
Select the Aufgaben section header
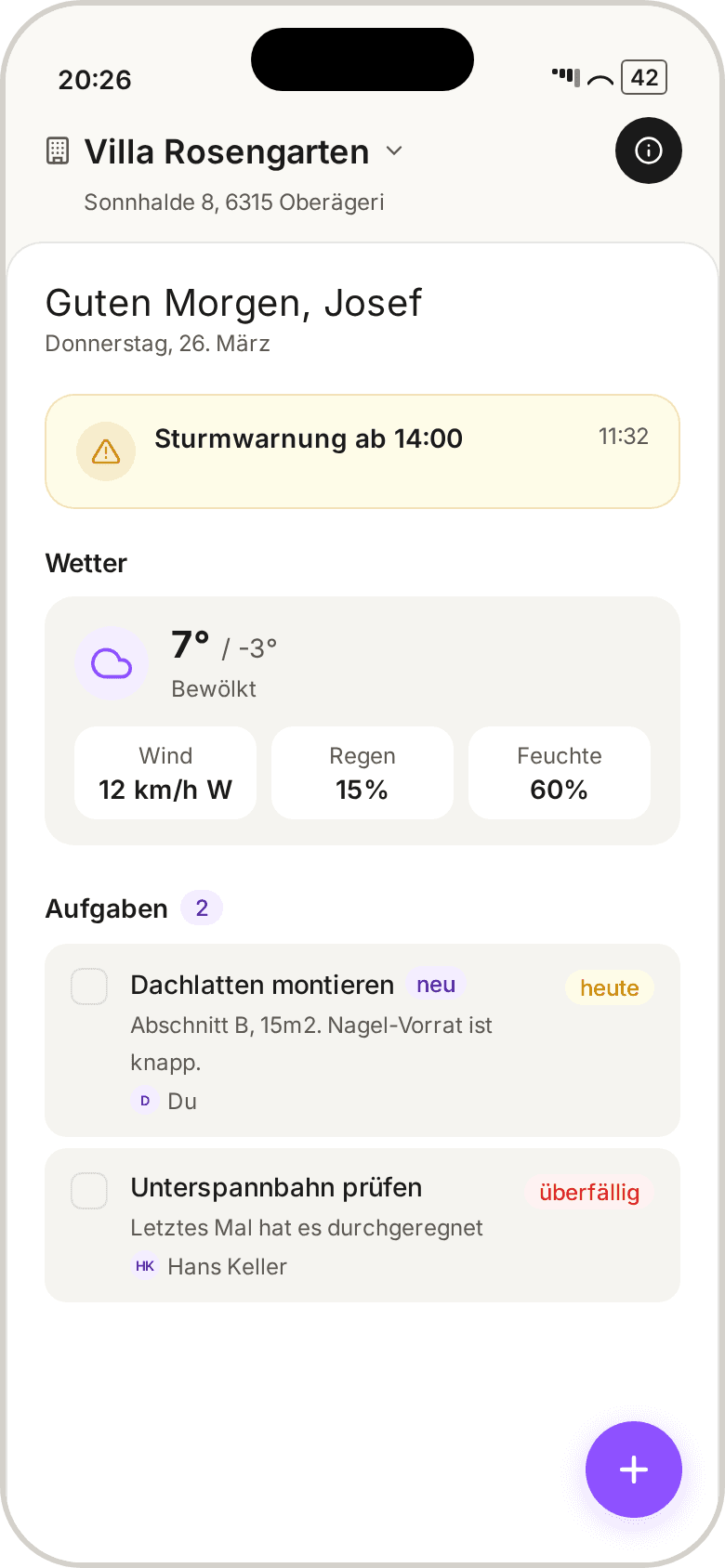106,908
